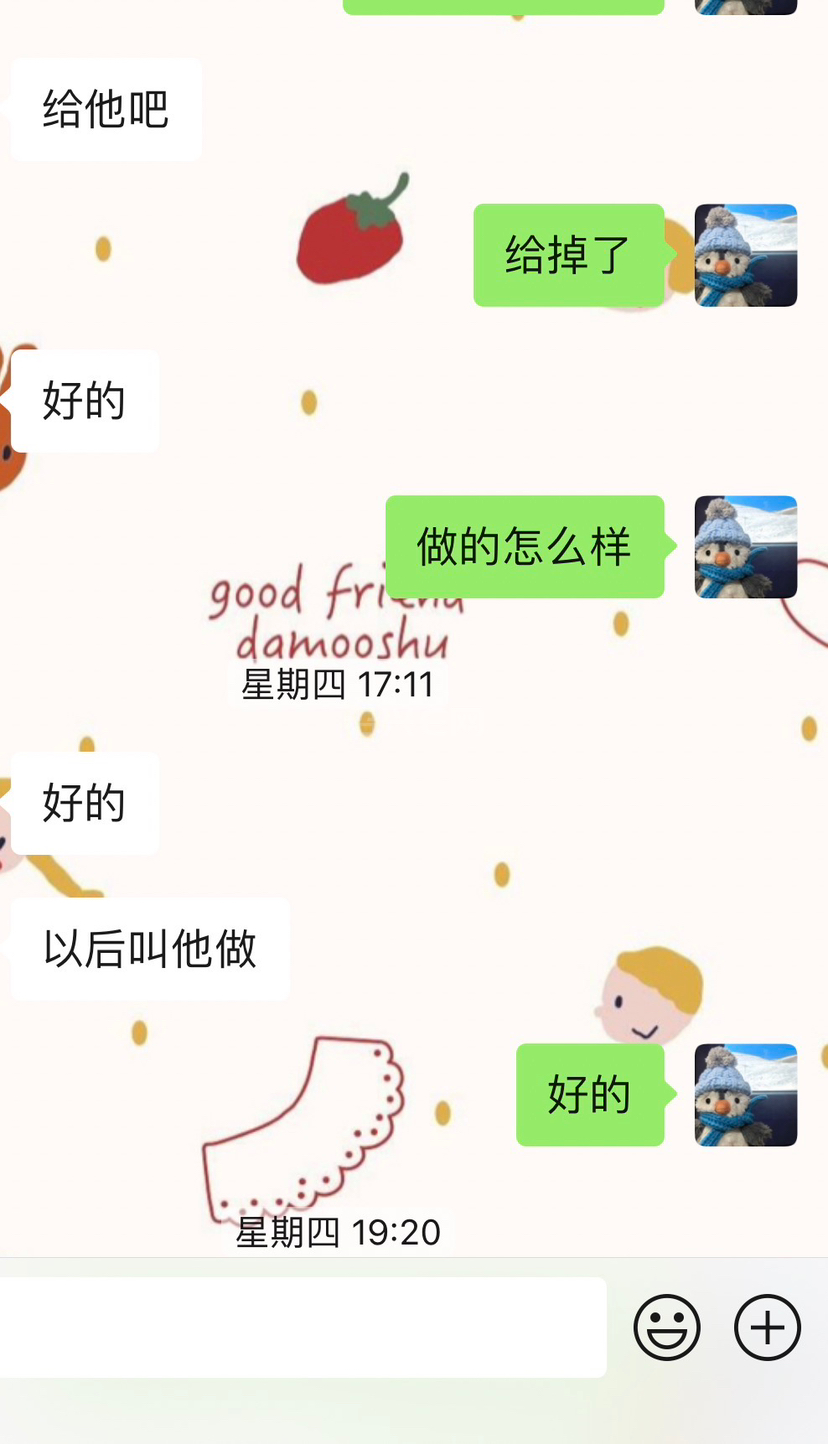Focus the message input field
The image size is (828, 1444).
pyautogui.click(x=300, y=1327)
